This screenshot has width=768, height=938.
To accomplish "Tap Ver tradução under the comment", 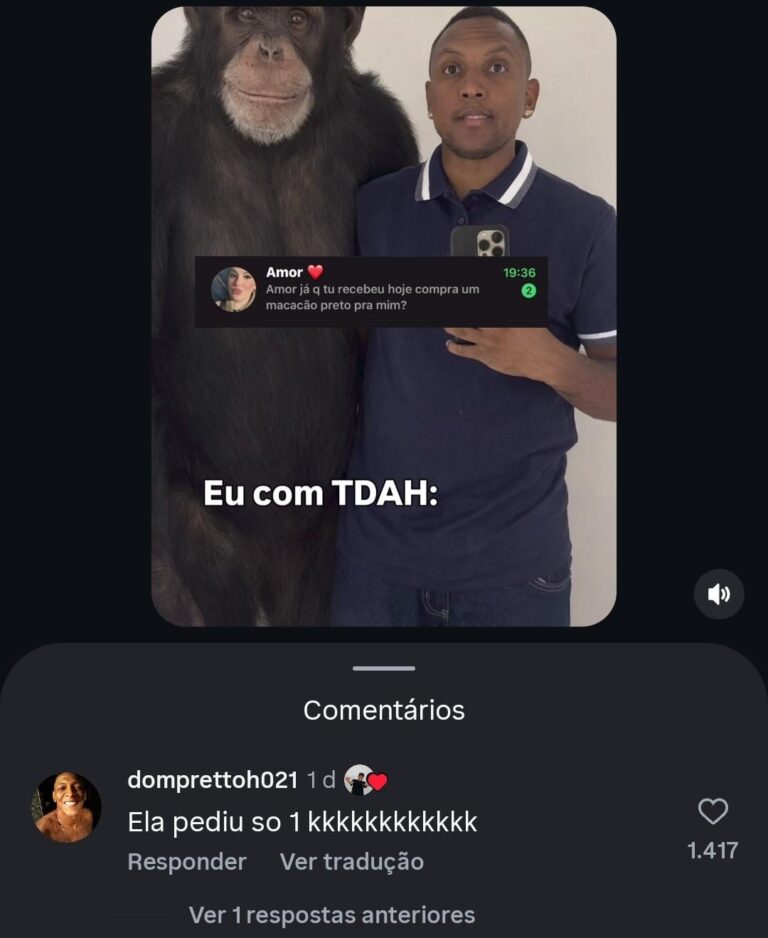I will point(351,862).
